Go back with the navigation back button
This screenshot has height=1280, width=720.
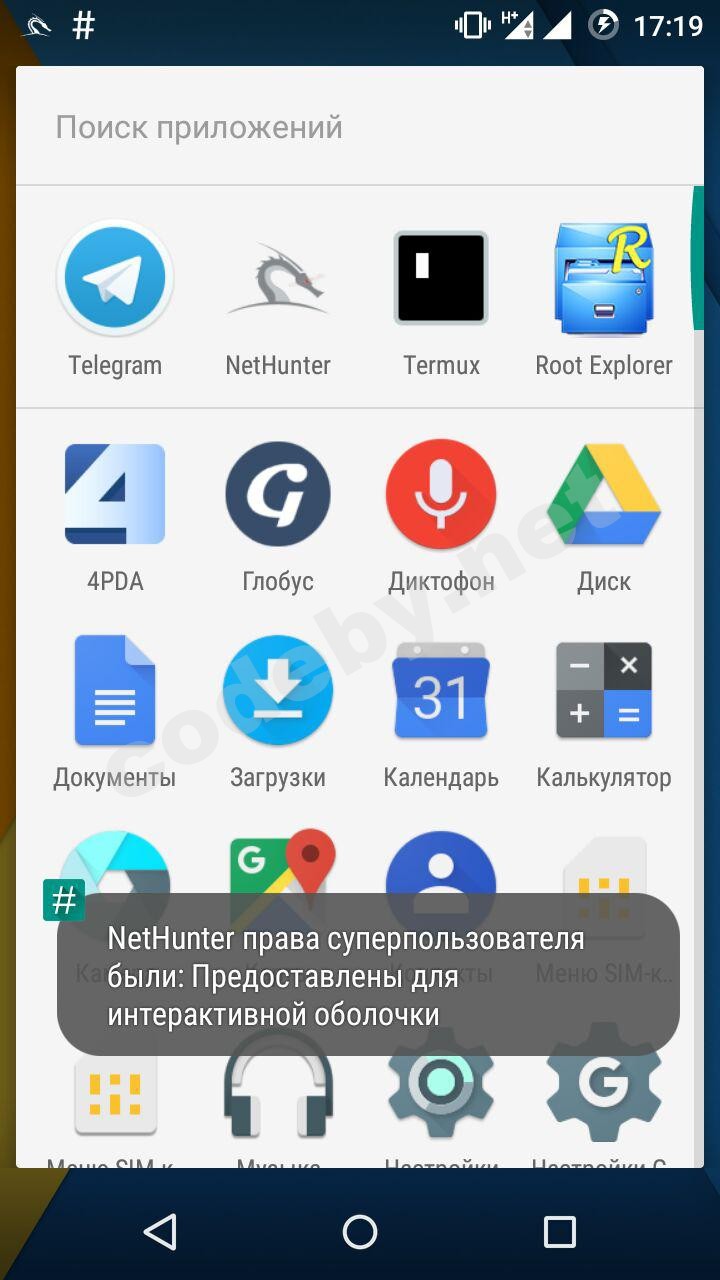160,1232
